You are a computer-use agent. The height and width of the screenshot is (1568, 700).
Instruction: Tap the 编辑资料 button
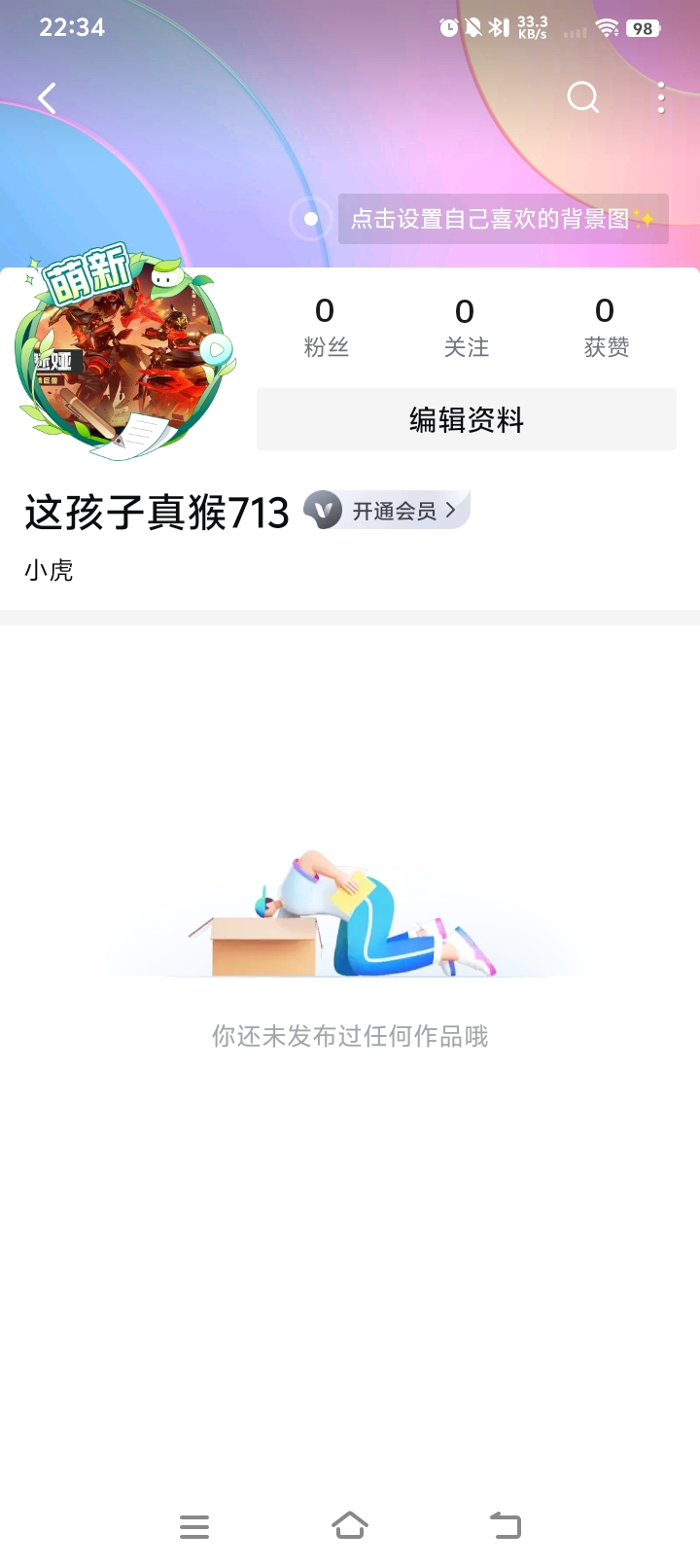[x=467, y=419]
